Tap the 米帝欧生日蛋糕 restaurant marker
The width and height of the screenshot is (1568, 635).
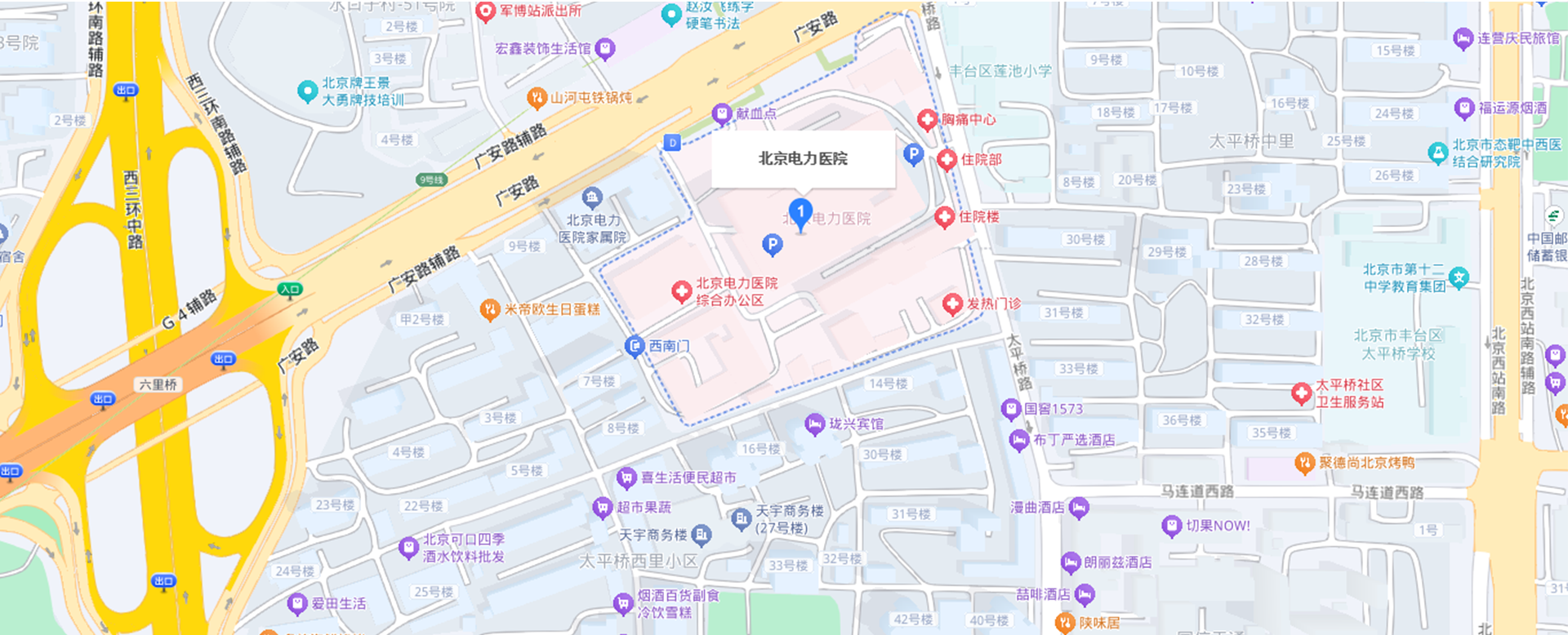tap(489, 309)
